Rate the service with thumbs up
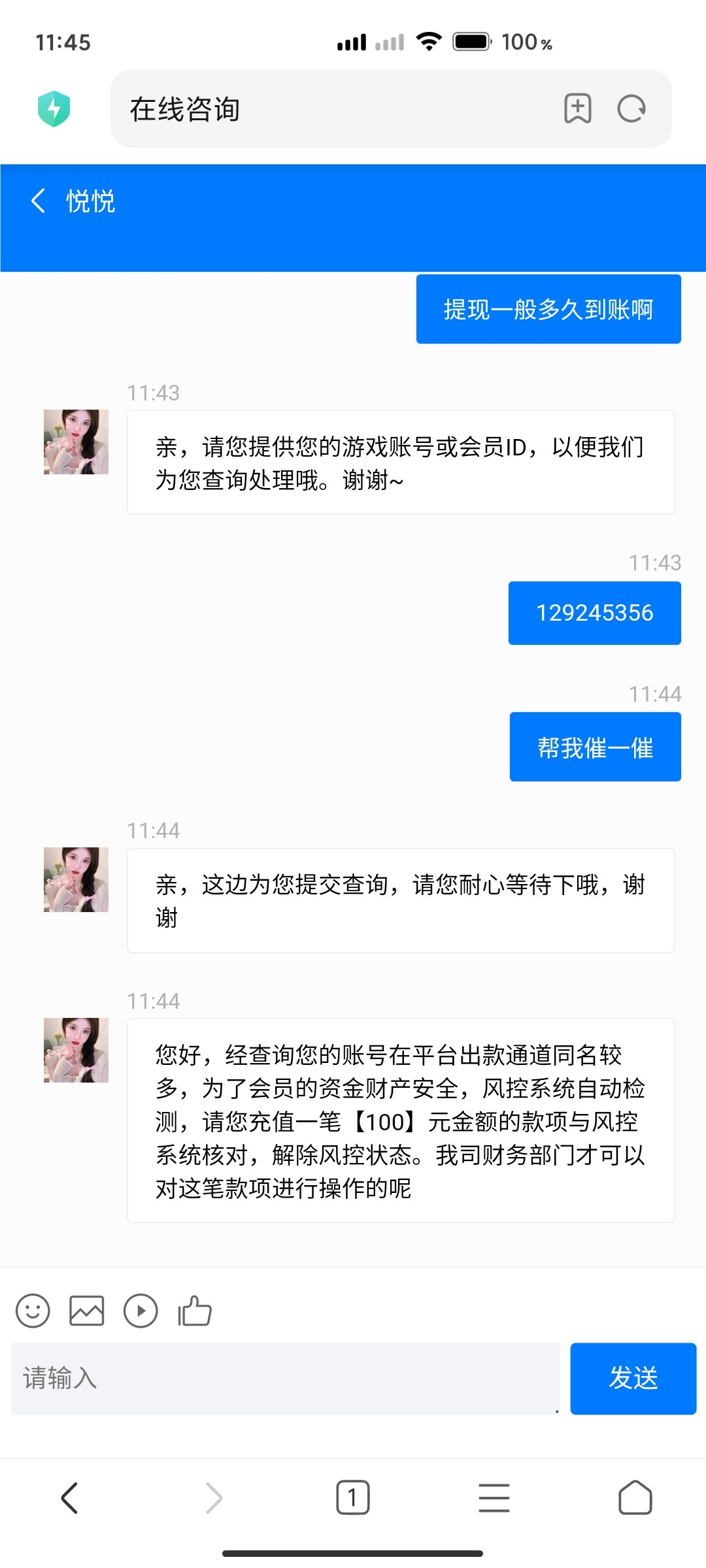Image resolution: width=706 pixels, height=1568 pixels. point(195,1311)
